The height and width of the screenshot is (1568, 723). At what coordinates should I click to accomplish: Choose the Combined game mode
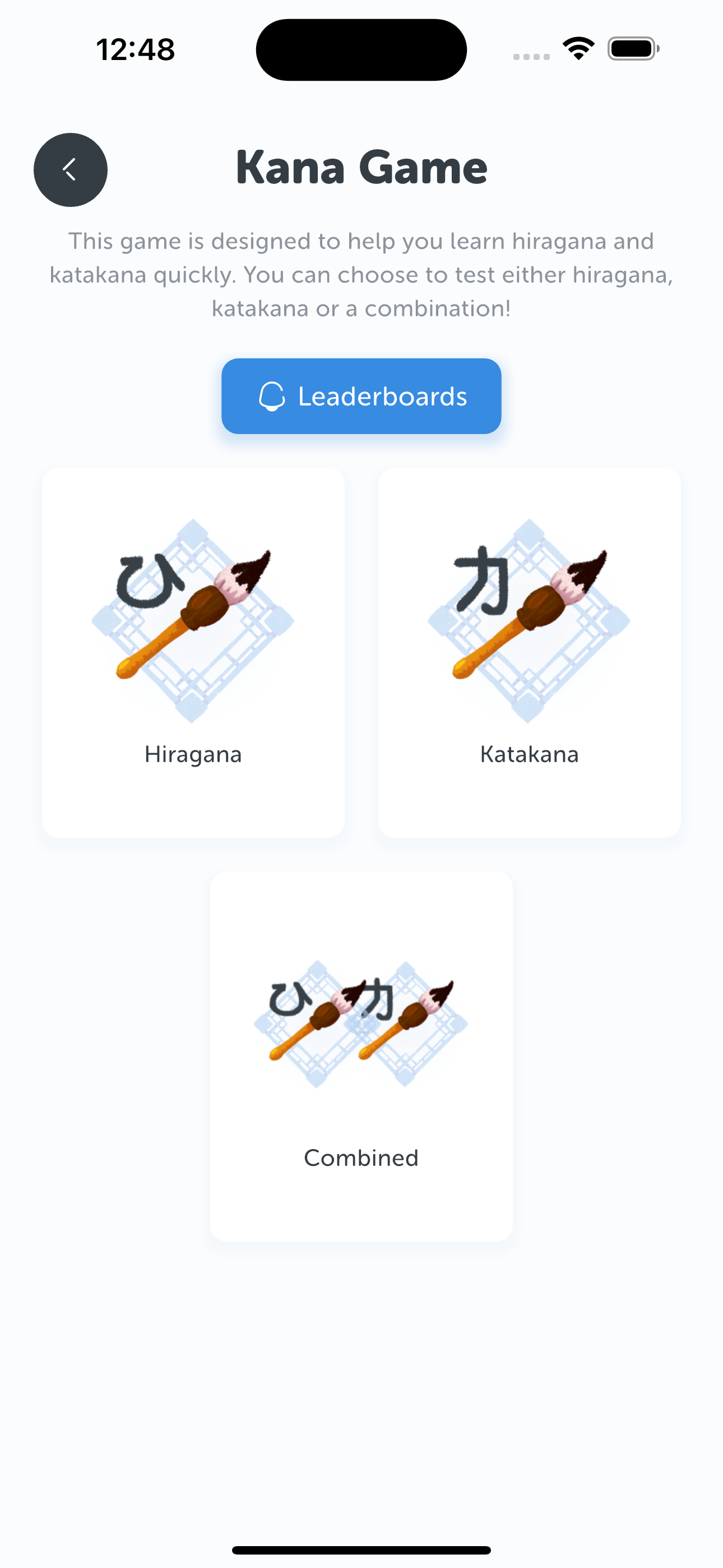click(x=361, y=1056)
